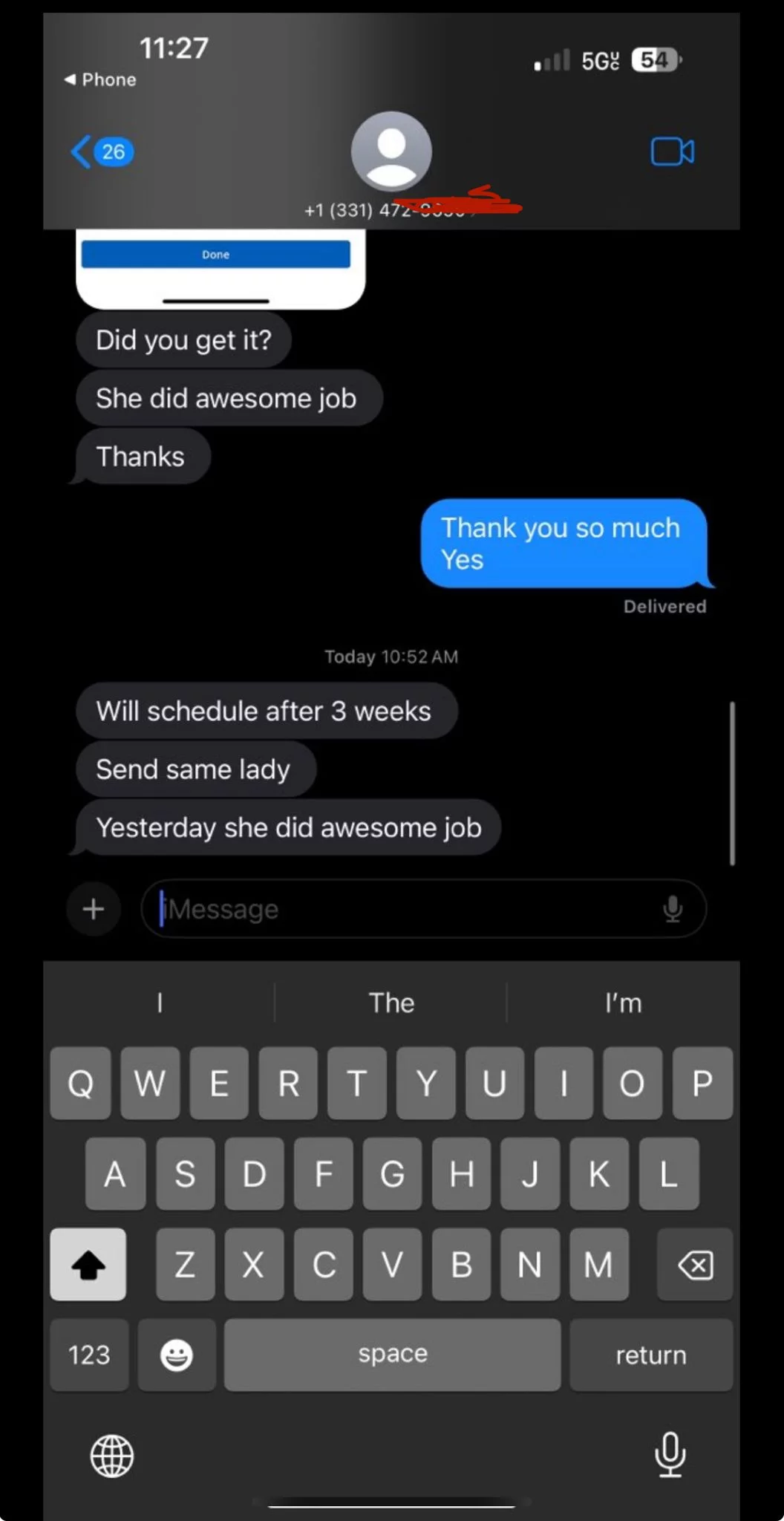Insert the suggestion "The"

[x=391, y=1003]
